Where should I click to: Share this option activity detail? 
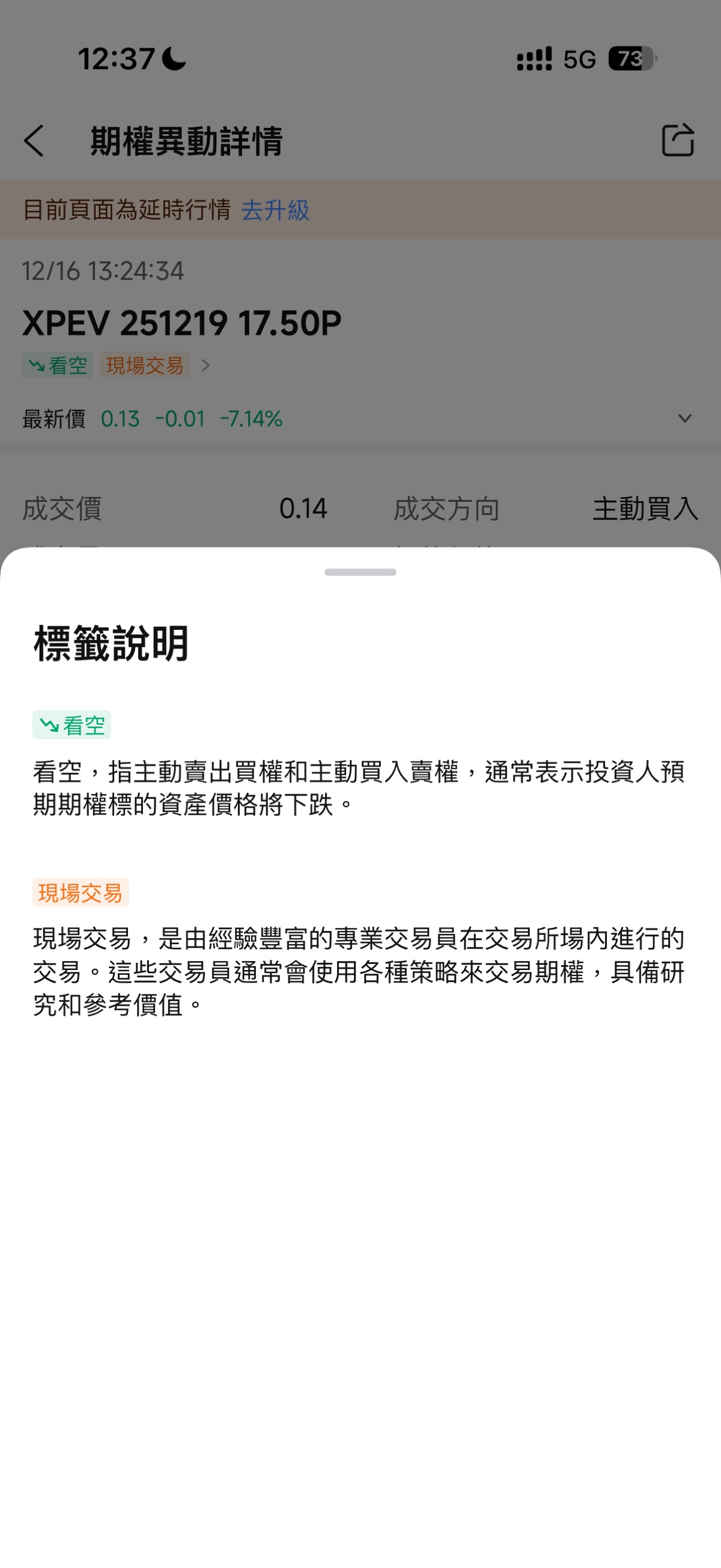pyautogui.click(x=677, y=140)
